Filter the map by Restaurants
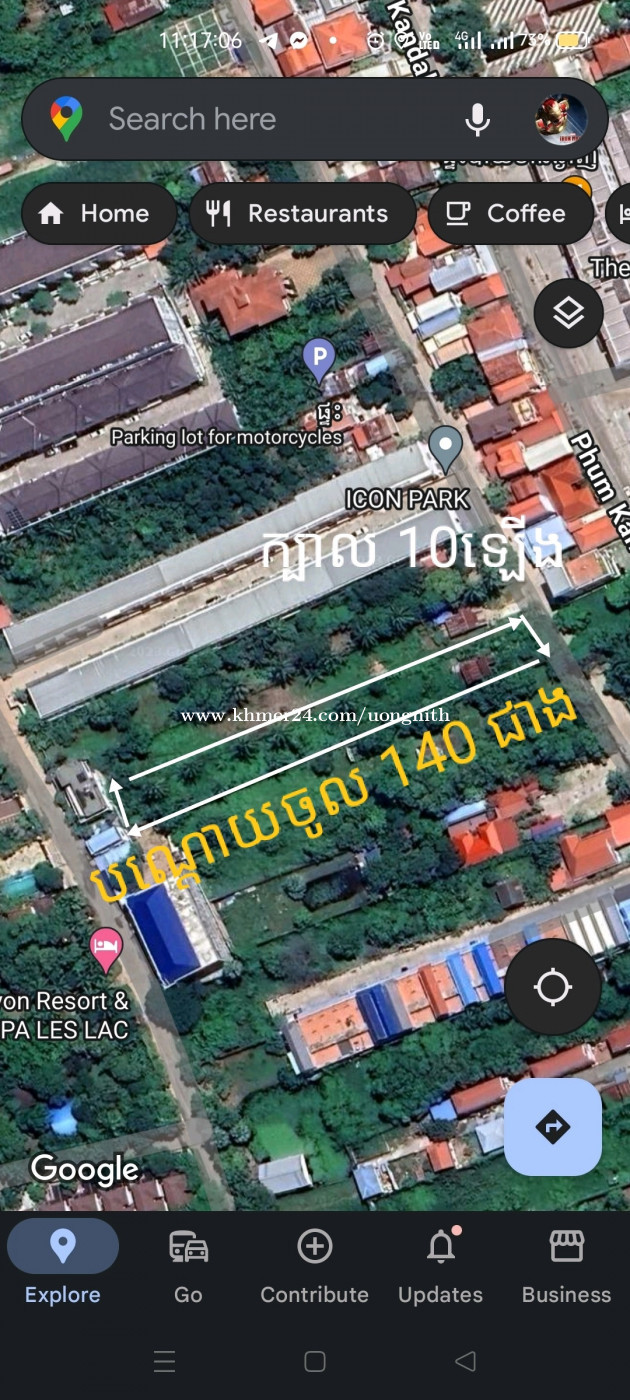This screenshot has height=1400, width=630. pos(302,213)
